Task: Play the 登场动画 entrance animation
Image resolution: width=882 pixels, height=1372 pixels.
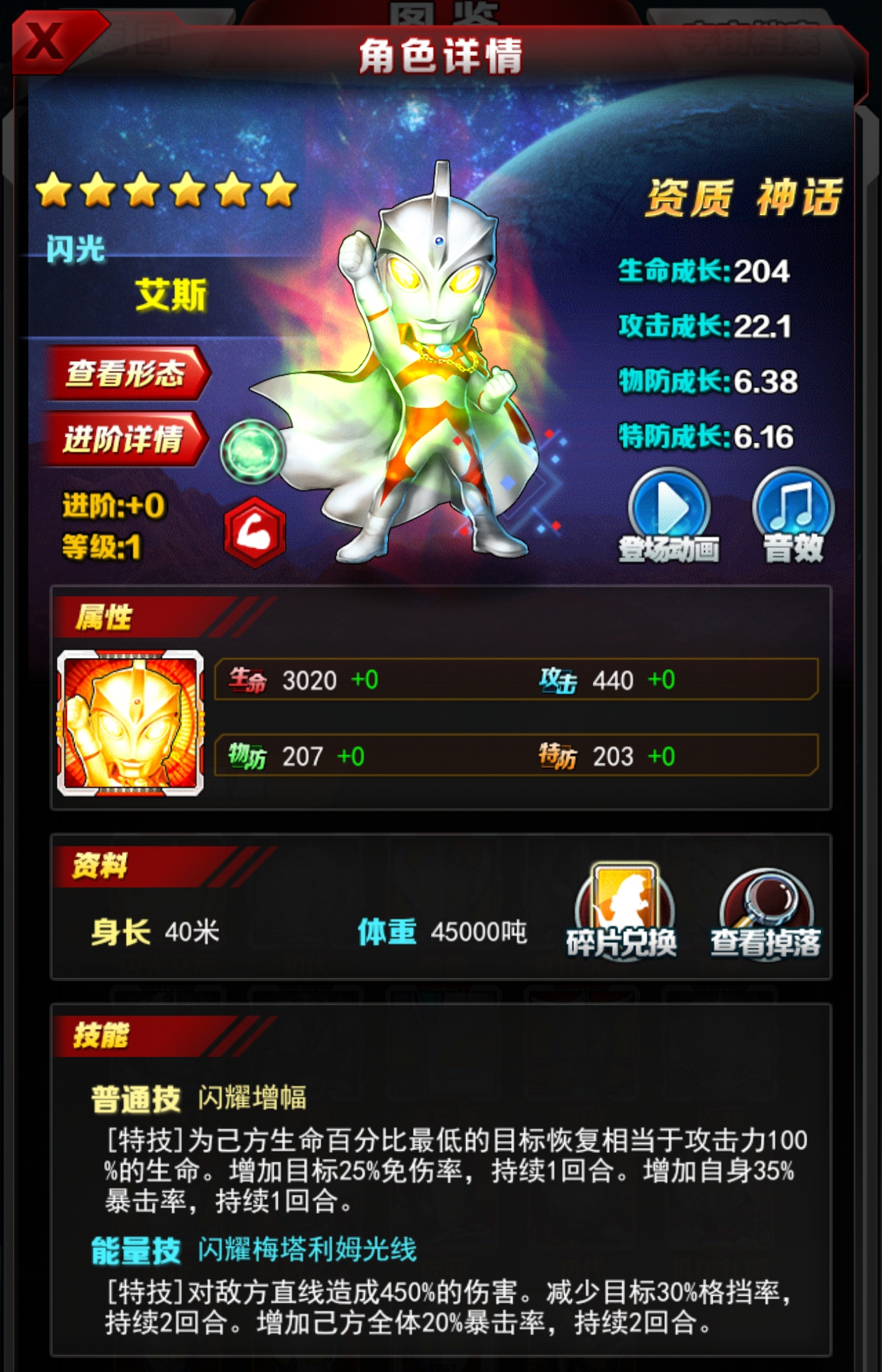Action: 669,514
